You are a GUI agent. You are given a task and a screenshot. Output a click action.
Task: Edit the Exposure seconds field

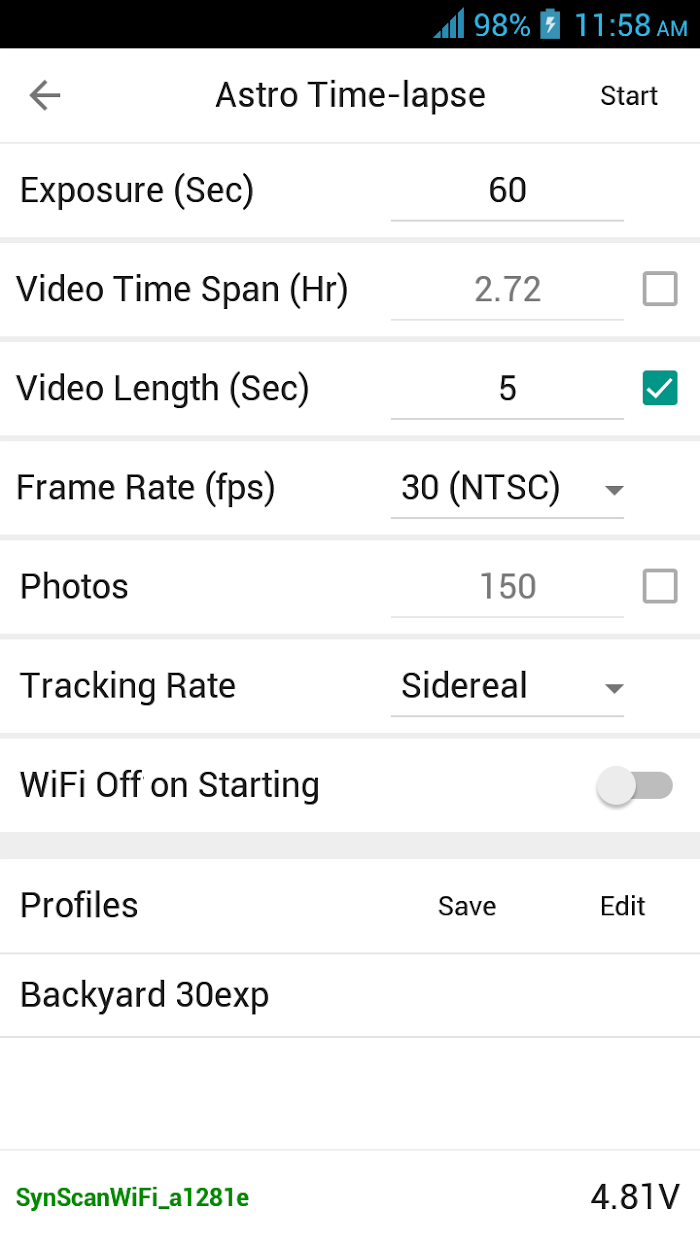coord(507,191)
